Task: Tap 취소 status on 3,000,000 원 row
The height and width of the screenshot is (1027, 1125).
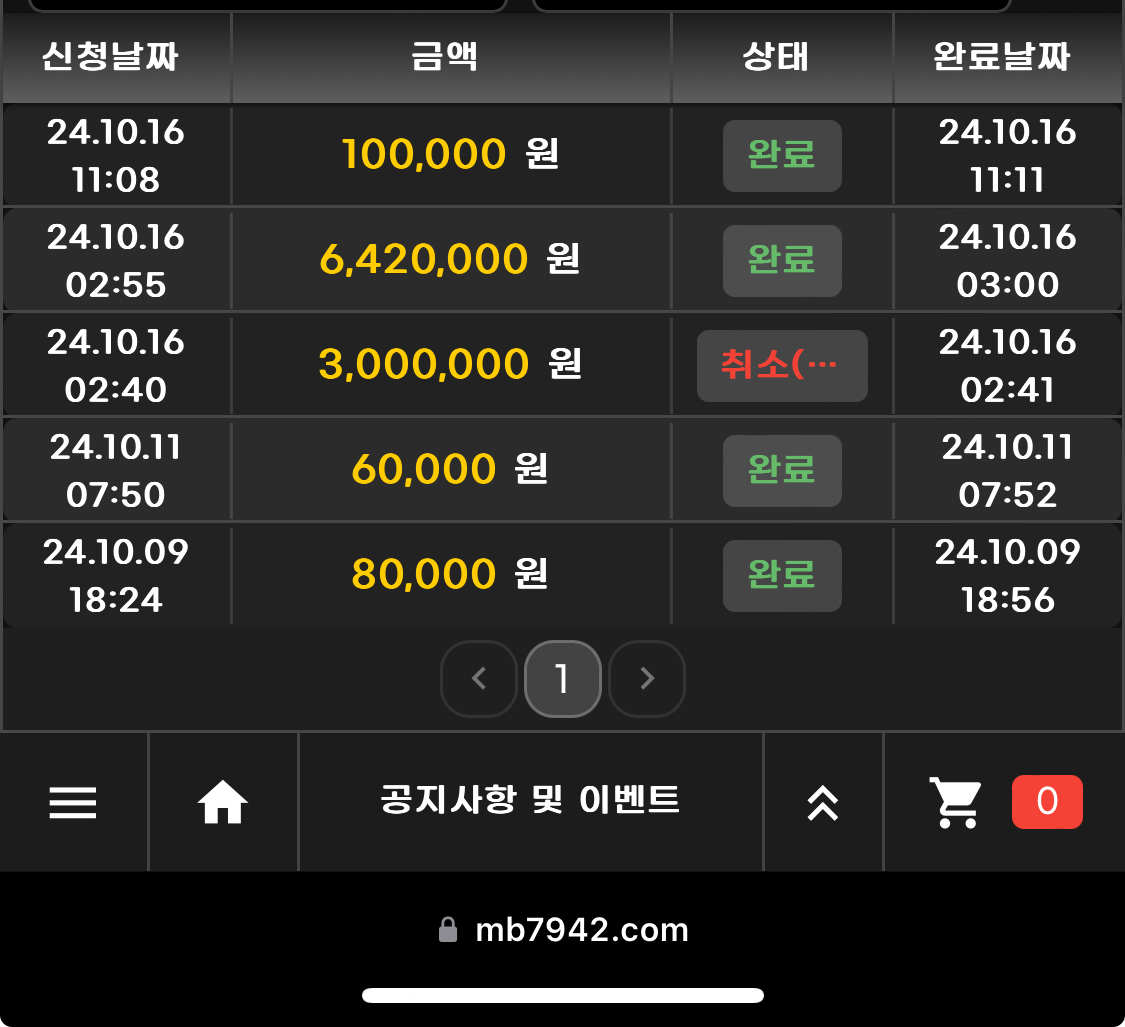Action: click(x=781, y=365)
